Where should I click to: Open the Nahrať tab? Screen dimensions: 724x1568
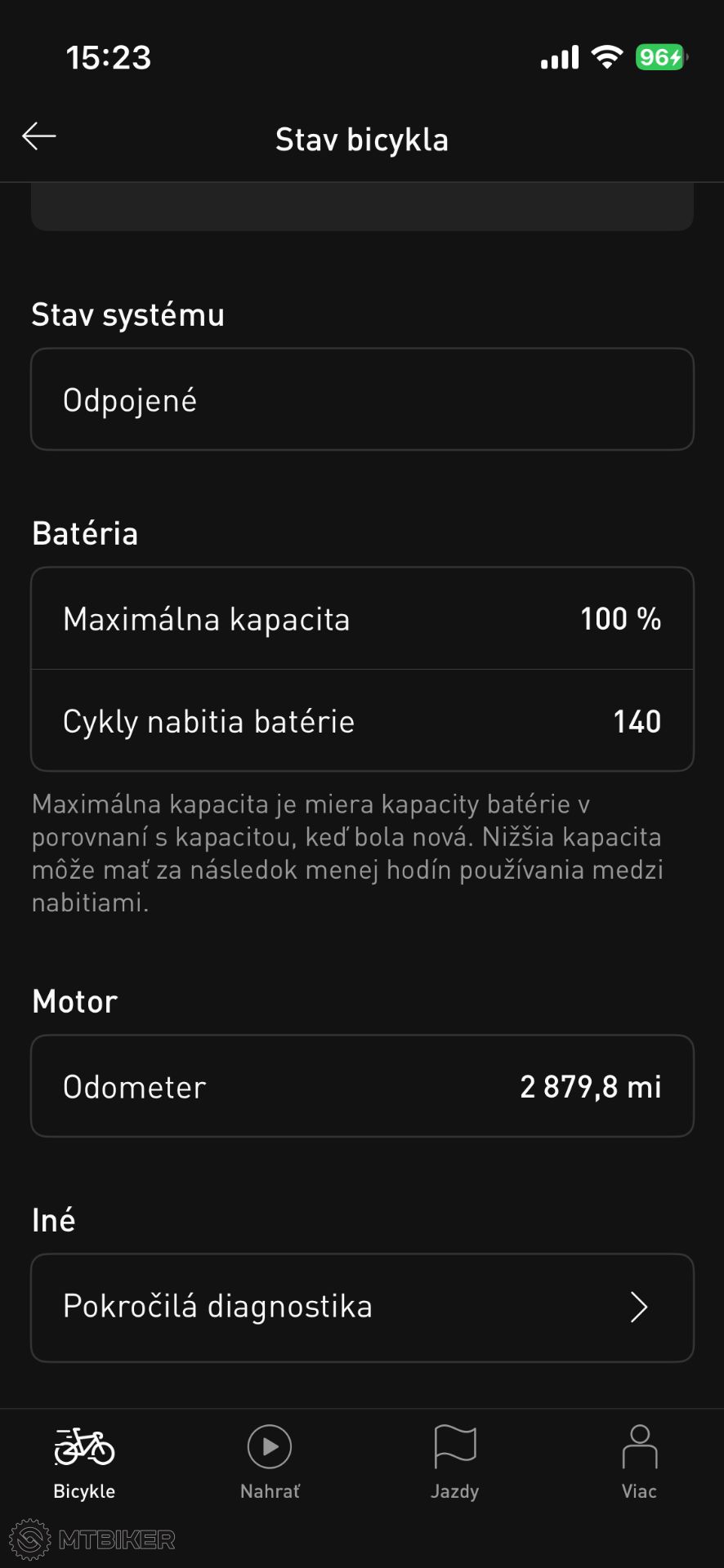270,1463
